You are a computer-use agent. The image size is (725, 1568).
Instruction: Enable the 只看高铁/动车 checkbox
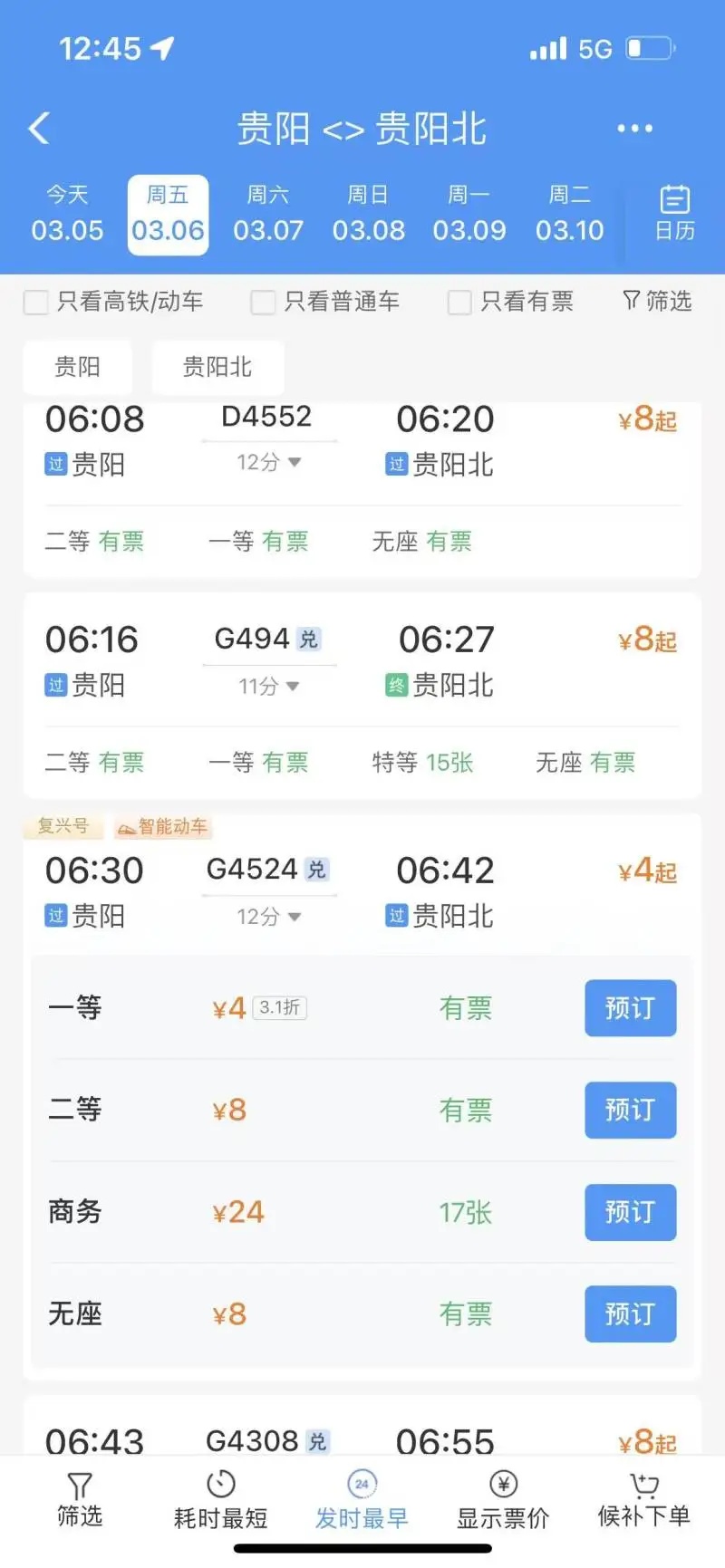[x=36, y=302]
